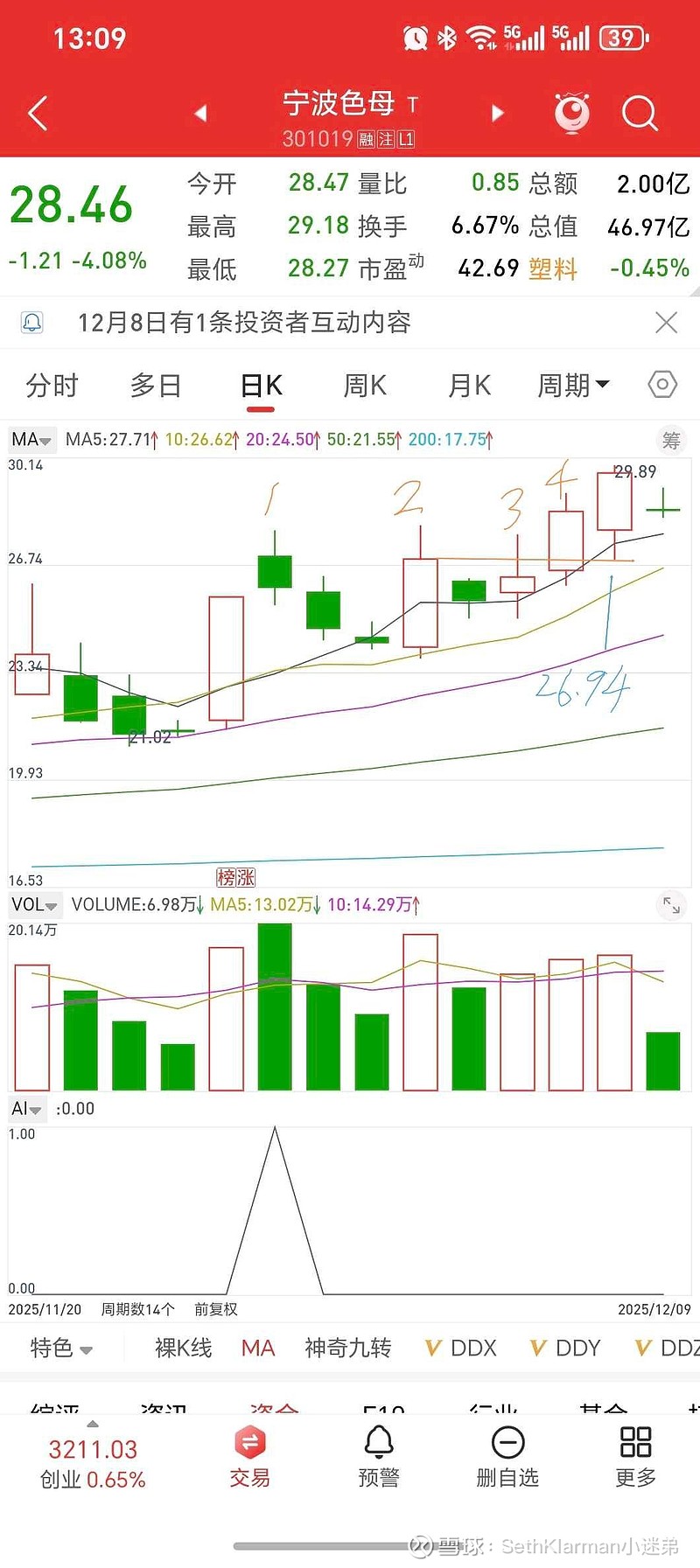The width and height of the screenshot is (700, 1568).
Task: Switch to 分时 chart tab
Action: [52, 386]
